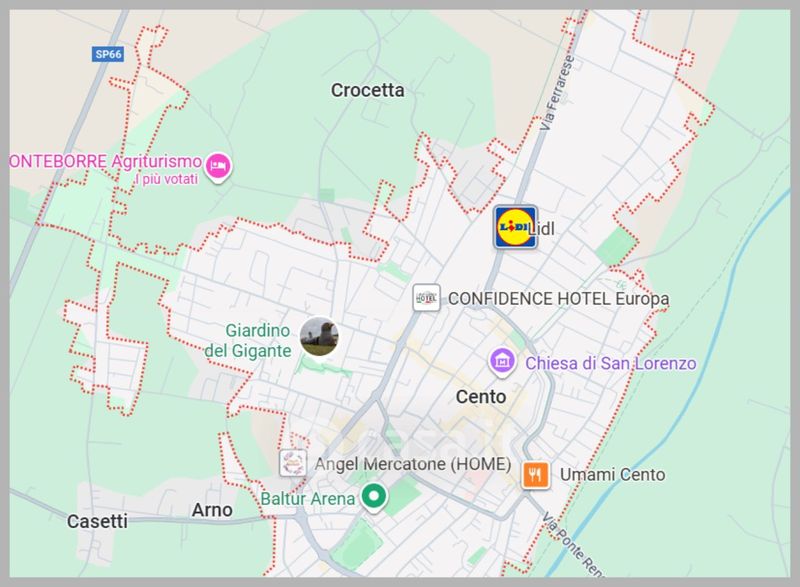800x587 pixels.
Task: Select the CONFIDENCE HOTEL Europa pin
Action: coord(427,297)
